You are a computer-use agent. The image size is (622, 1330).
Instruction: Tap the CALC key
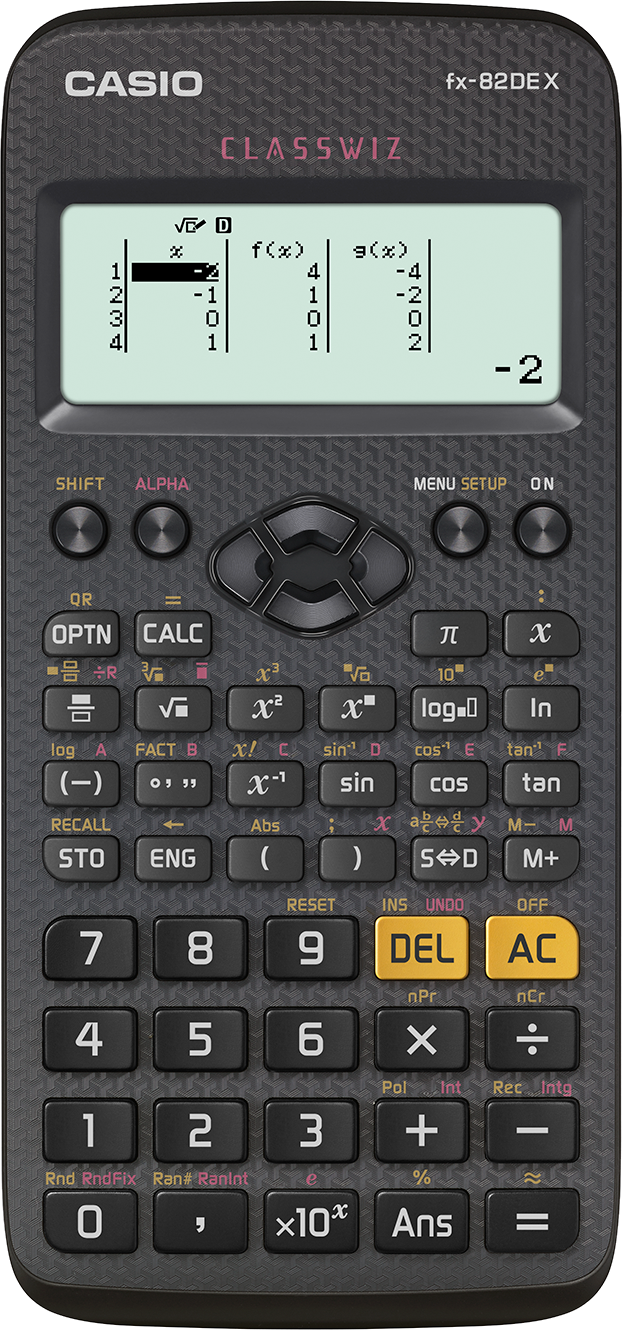[x=173, y=634]
